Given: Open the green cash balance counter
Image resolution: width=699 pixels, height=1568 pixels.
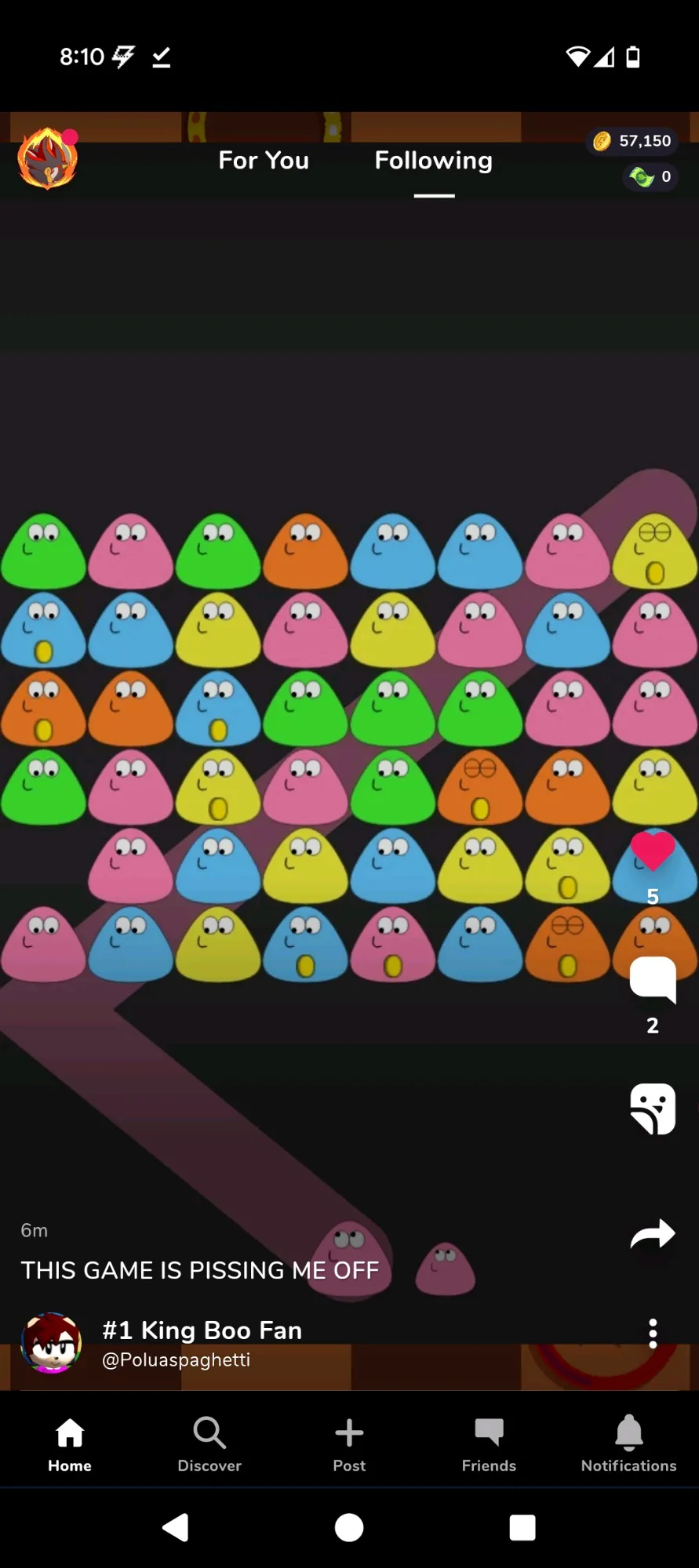Looking at the screenshot, I should pos(650,177).
